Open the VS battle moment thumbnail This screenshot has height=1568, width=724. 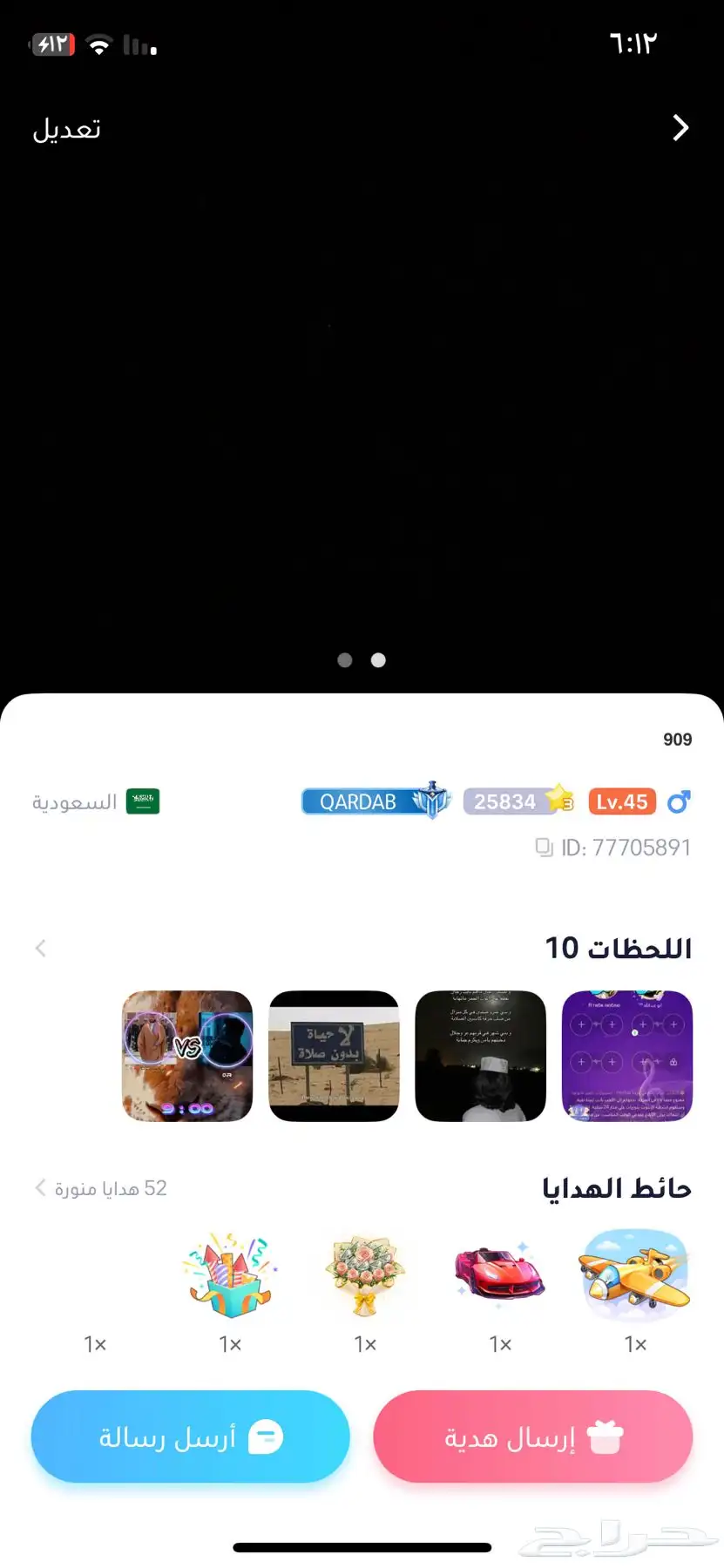(x=187, y=1056)
